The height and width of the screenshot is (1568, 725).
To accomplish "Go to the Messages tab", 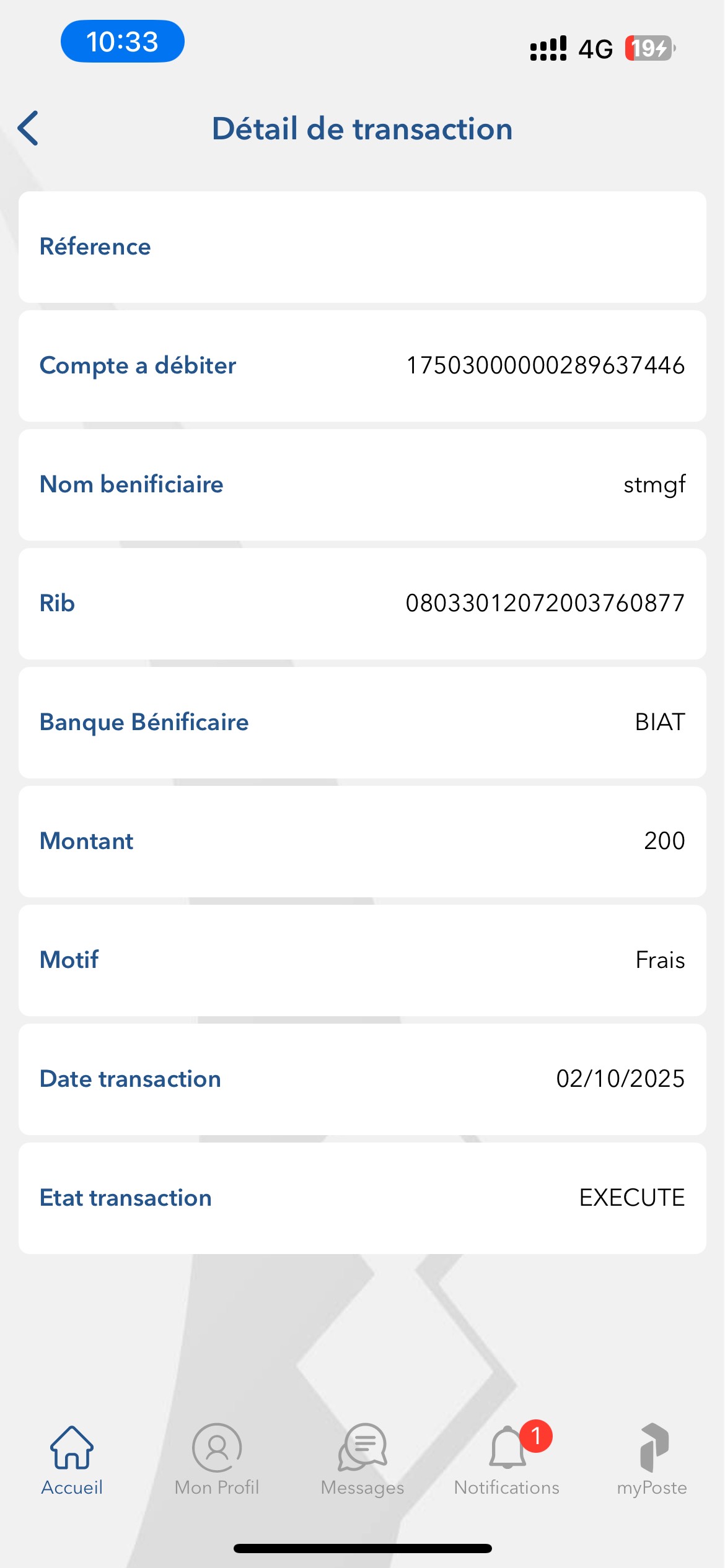I will tap(362, 1458).
